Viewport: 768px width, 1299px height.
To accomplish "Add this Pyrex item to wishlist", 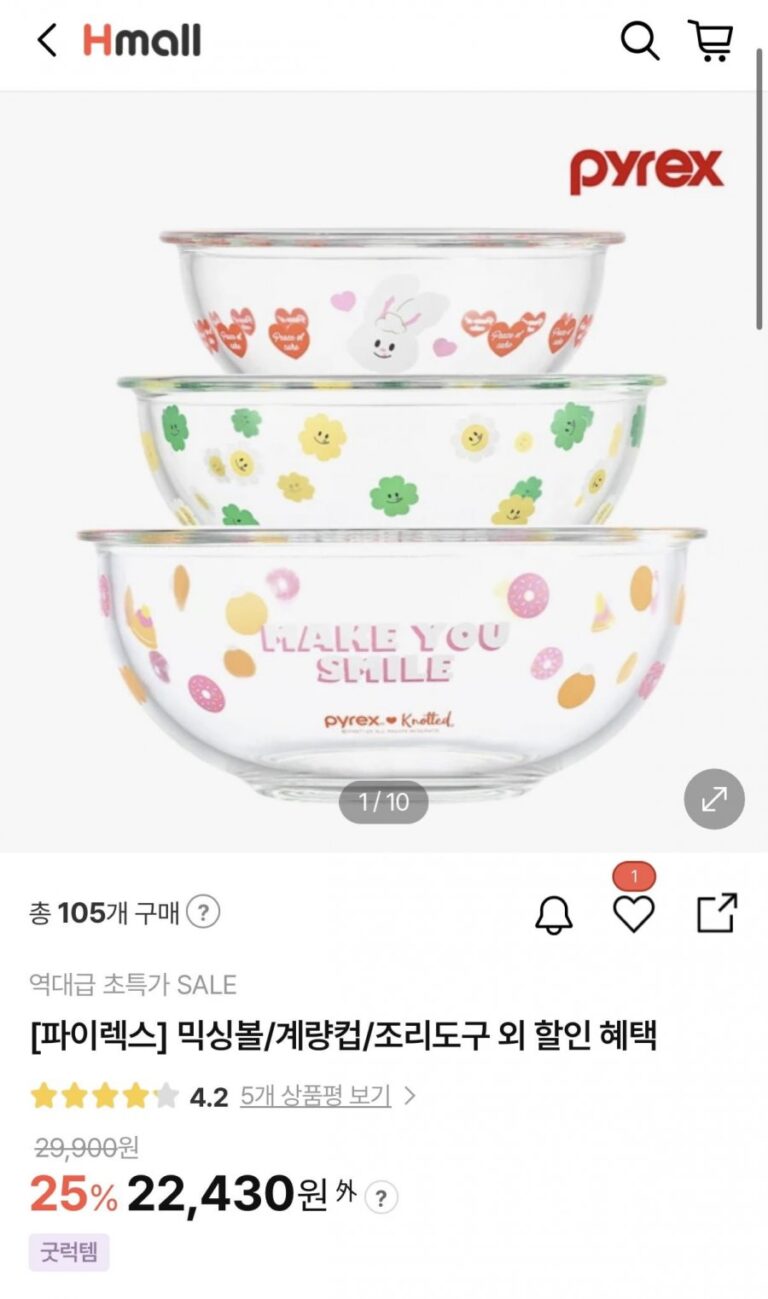I will pyautogui.click(x=633, y=913).
